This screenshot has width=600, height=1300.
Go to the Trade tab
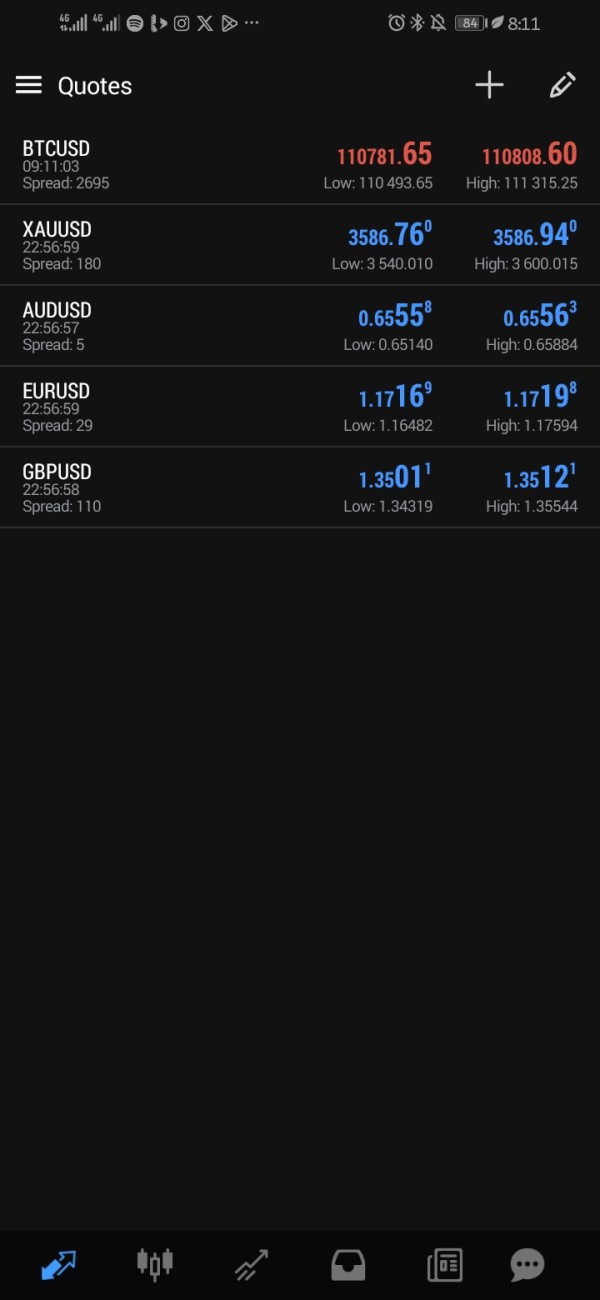pos(251,1265)
